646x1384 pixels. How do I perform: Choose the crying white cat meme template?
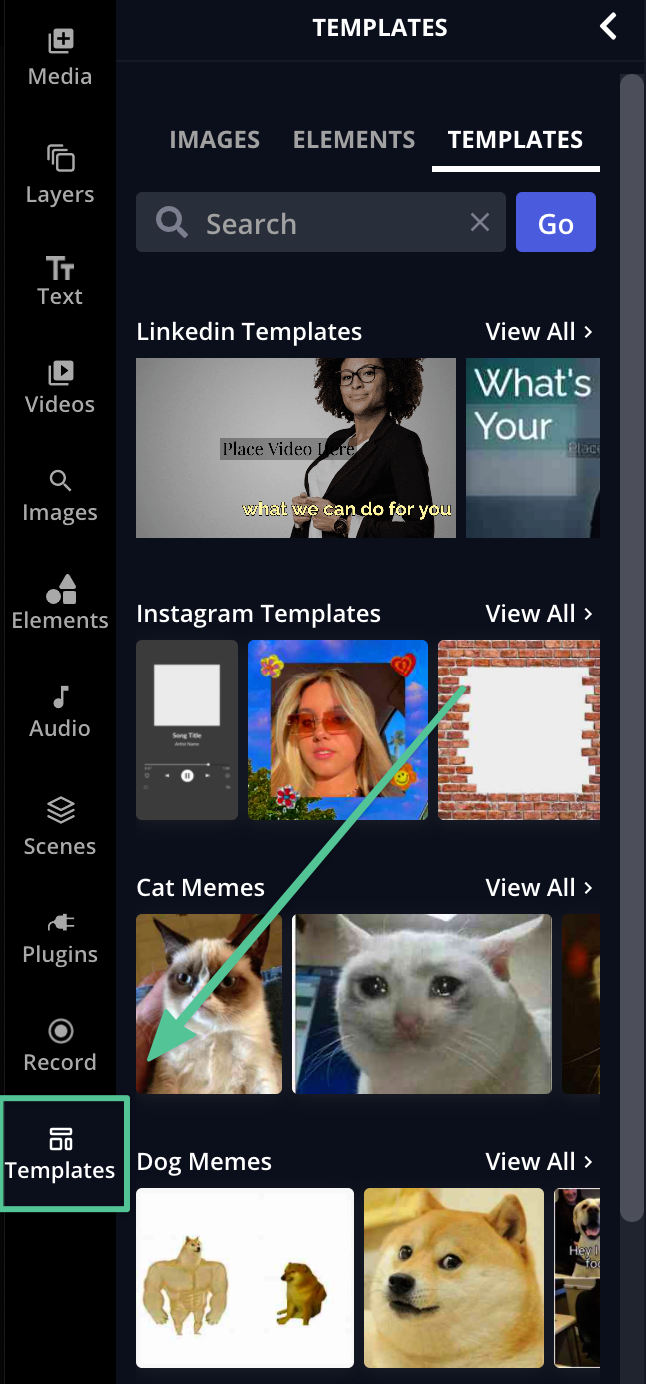[421, 1003]
